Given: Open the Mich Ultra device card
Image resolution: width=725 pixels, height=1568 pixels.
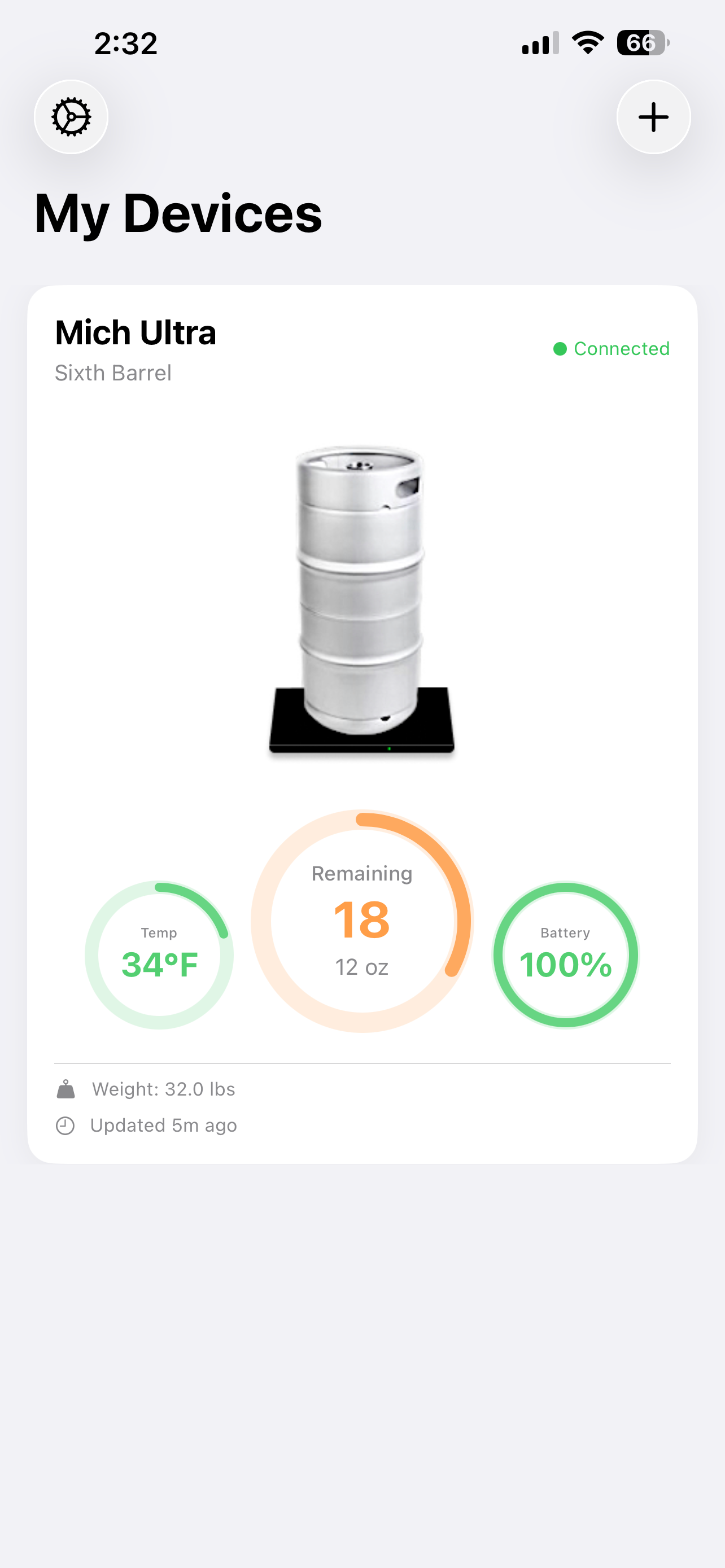Looking at the screenshot, I should point(362,724).
